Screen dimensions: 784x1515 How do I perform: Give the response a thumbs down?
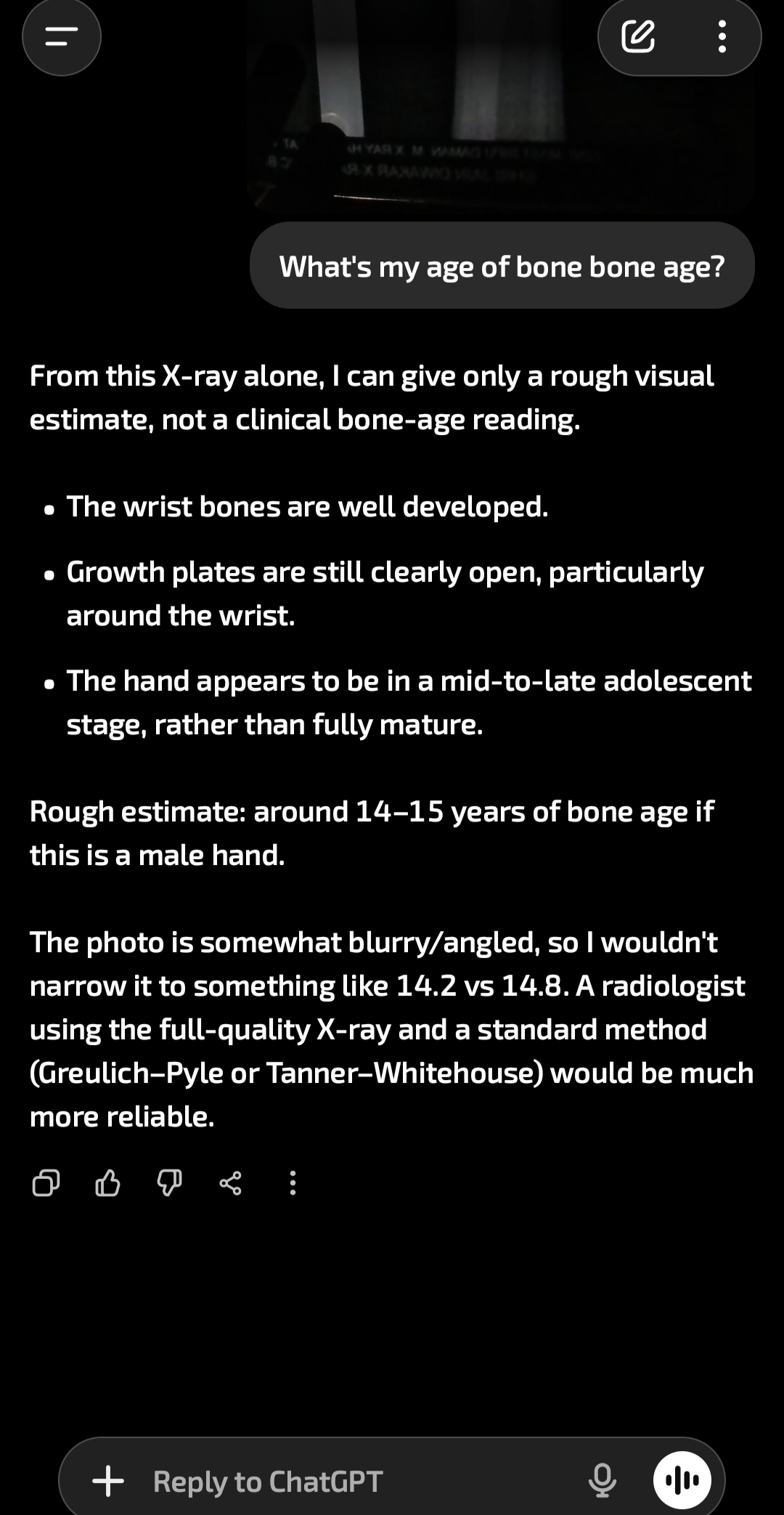click(x=169, y=1183)
